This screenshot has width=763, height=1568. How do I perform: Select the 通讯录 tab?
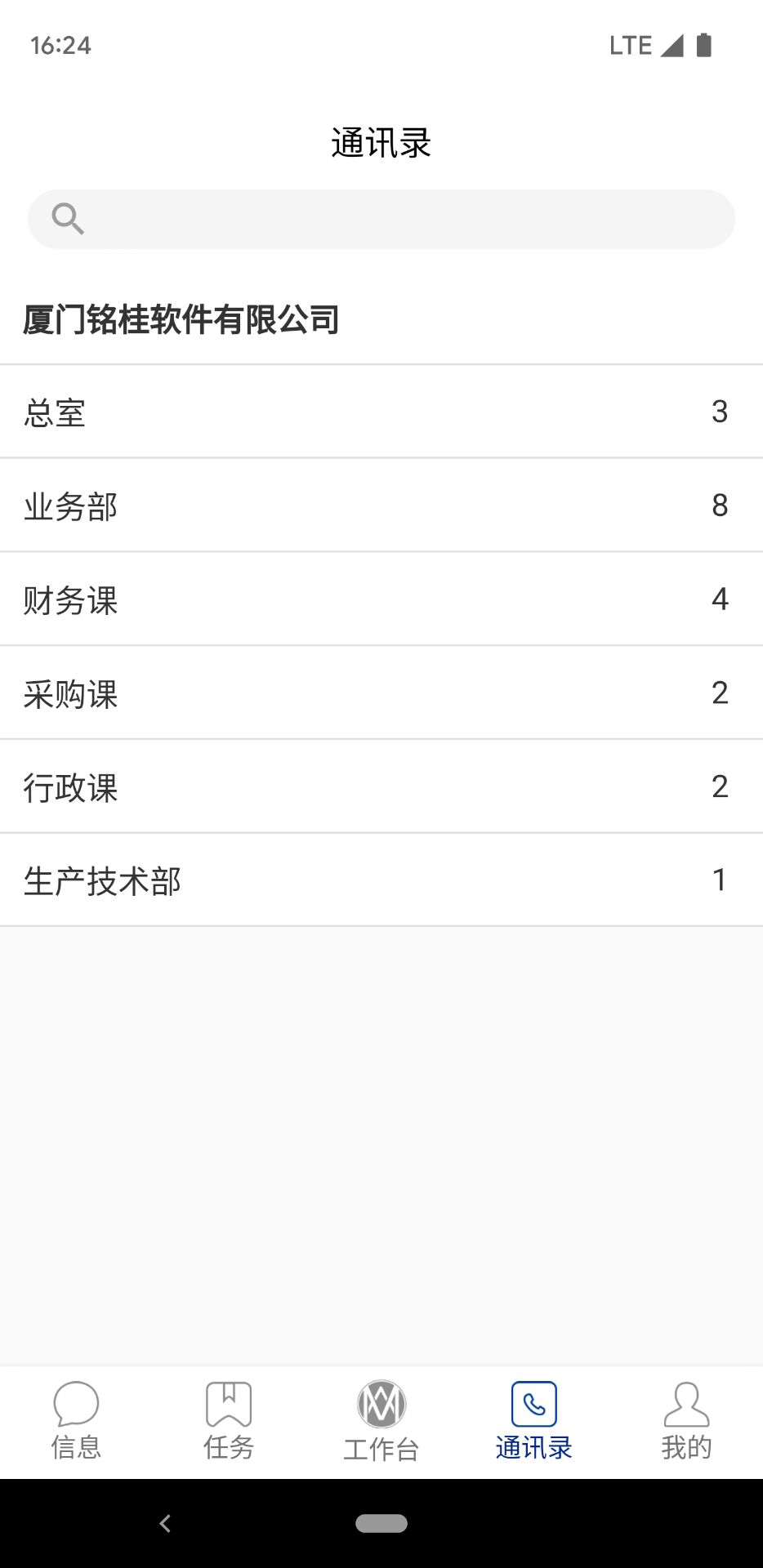[x=534, y=1422]
